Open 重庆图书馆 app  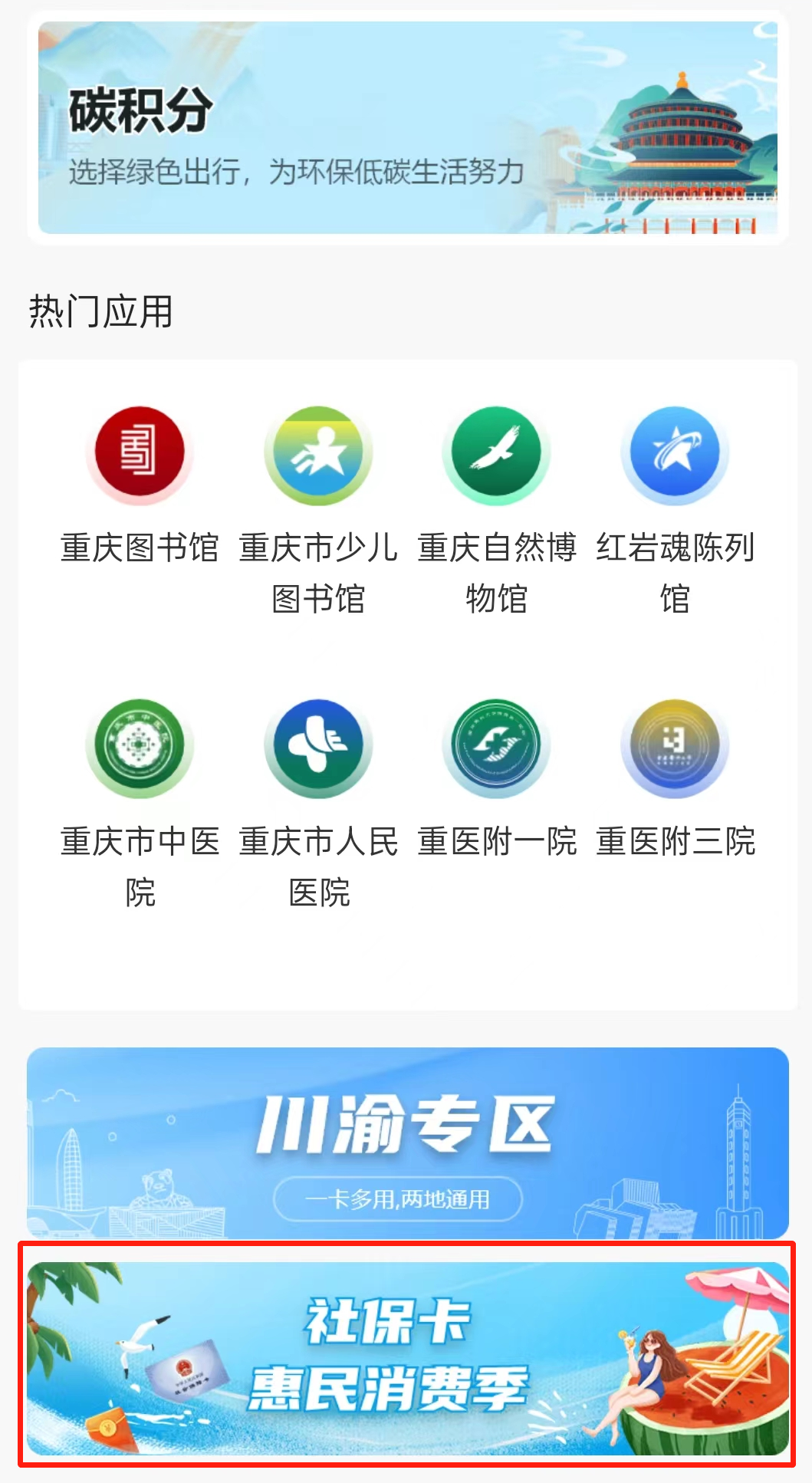[140, 453]
